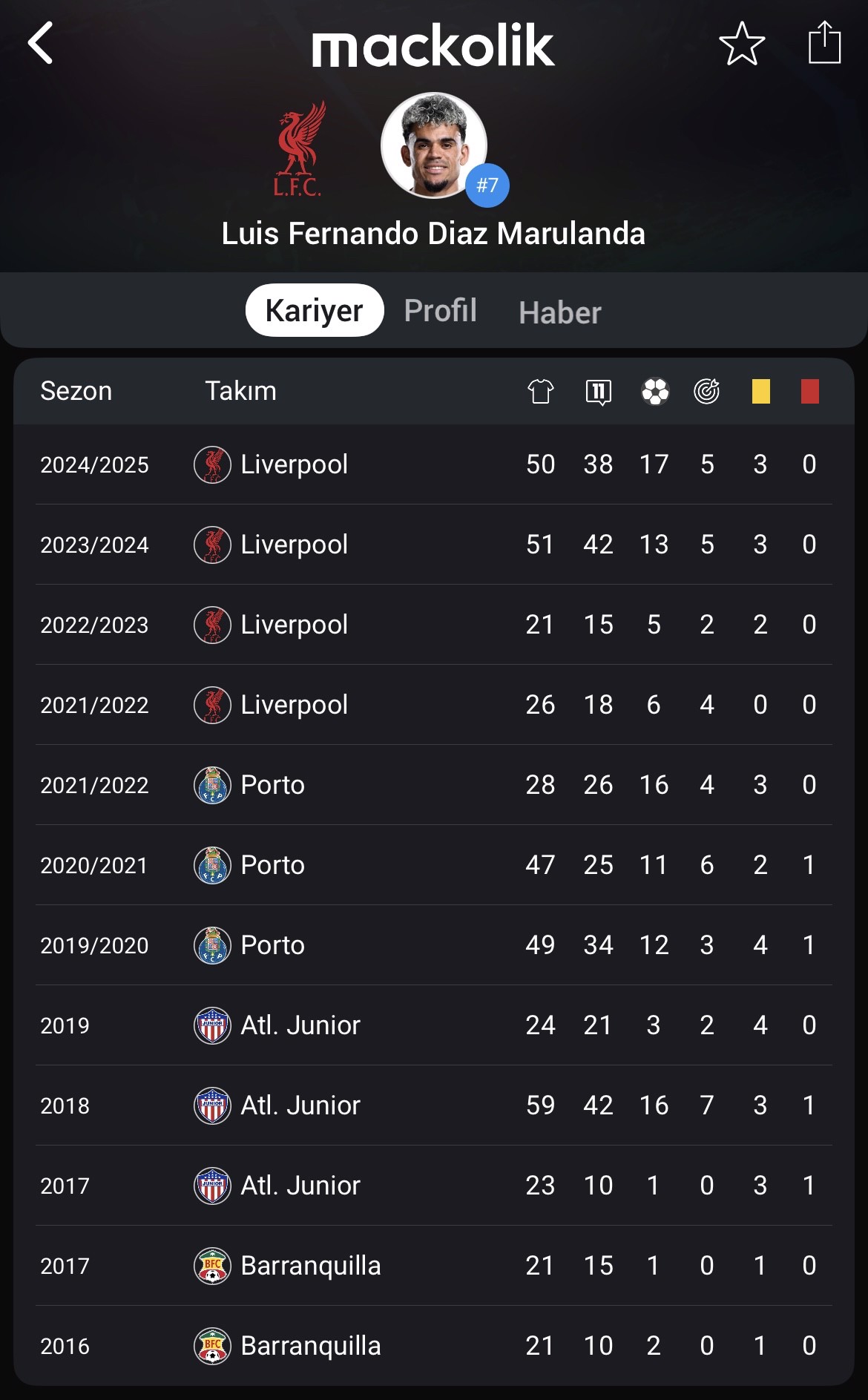Go back using the top-left arrow
The height and width of the screenshot is (1400, 868).
click(x=41, y=43)
